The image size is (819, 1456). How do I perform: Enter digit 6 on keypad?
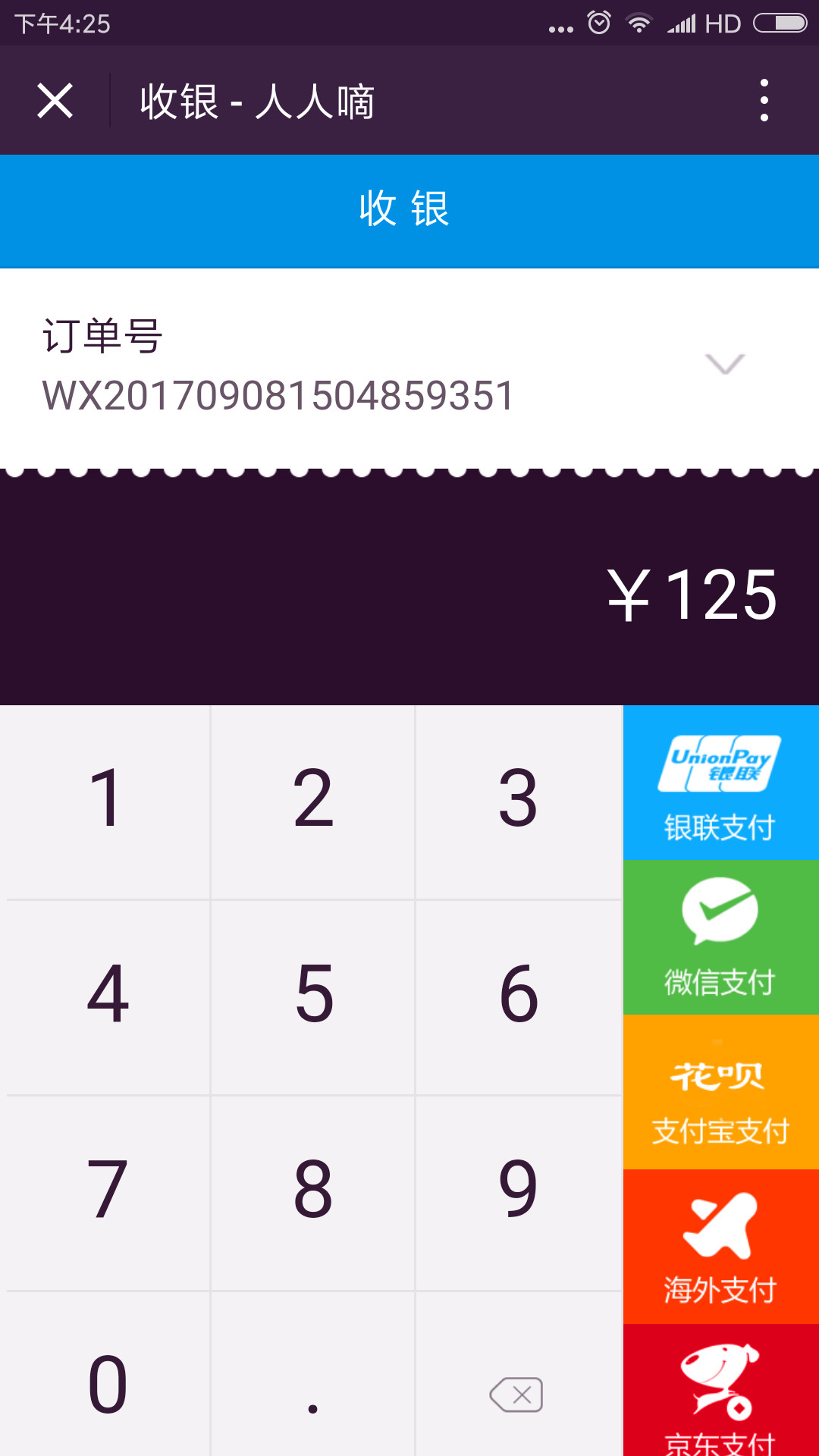[518, 995]
